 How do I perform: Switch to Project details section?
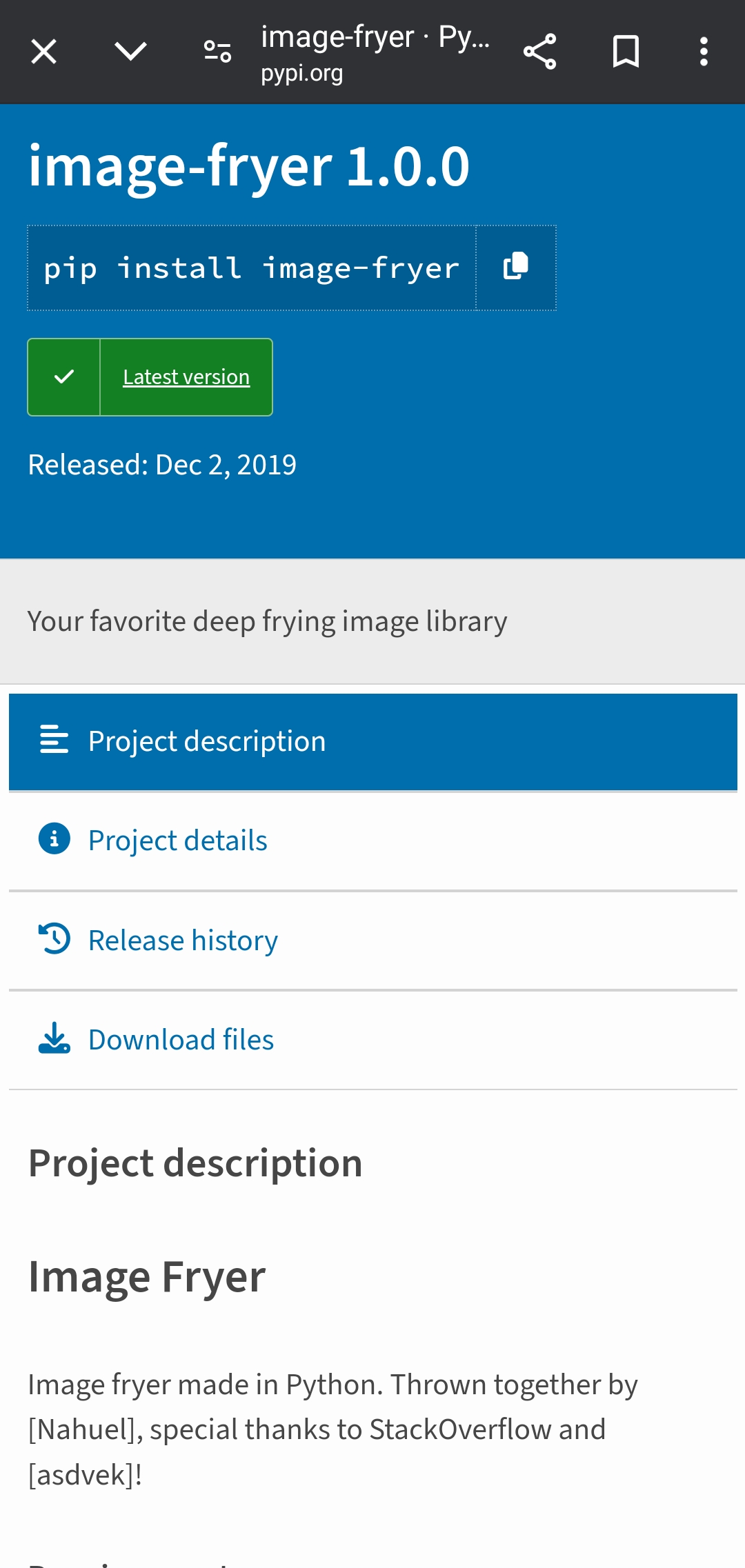(177, 839)
